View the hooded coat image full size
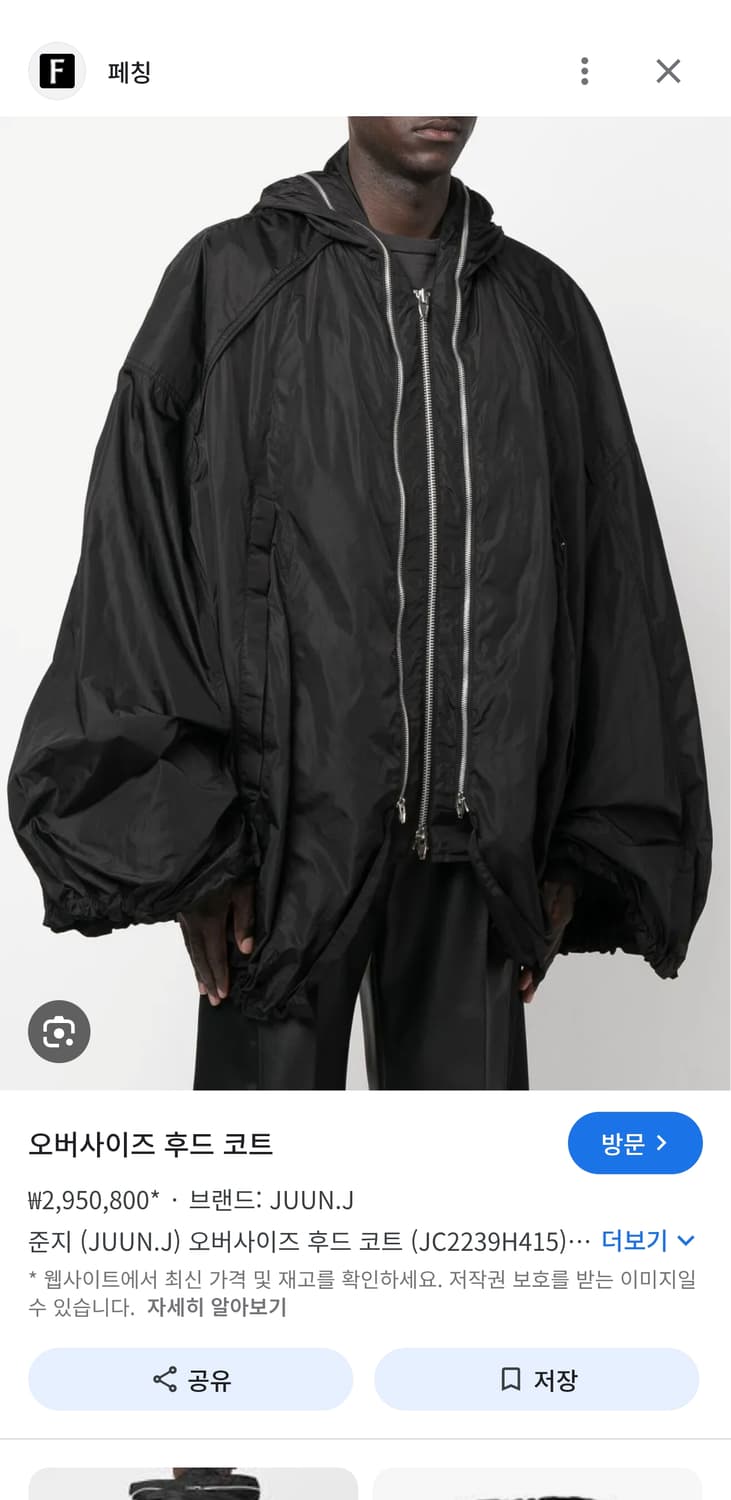The height and width of the screenshot is (1500, 731). point(365,600)
